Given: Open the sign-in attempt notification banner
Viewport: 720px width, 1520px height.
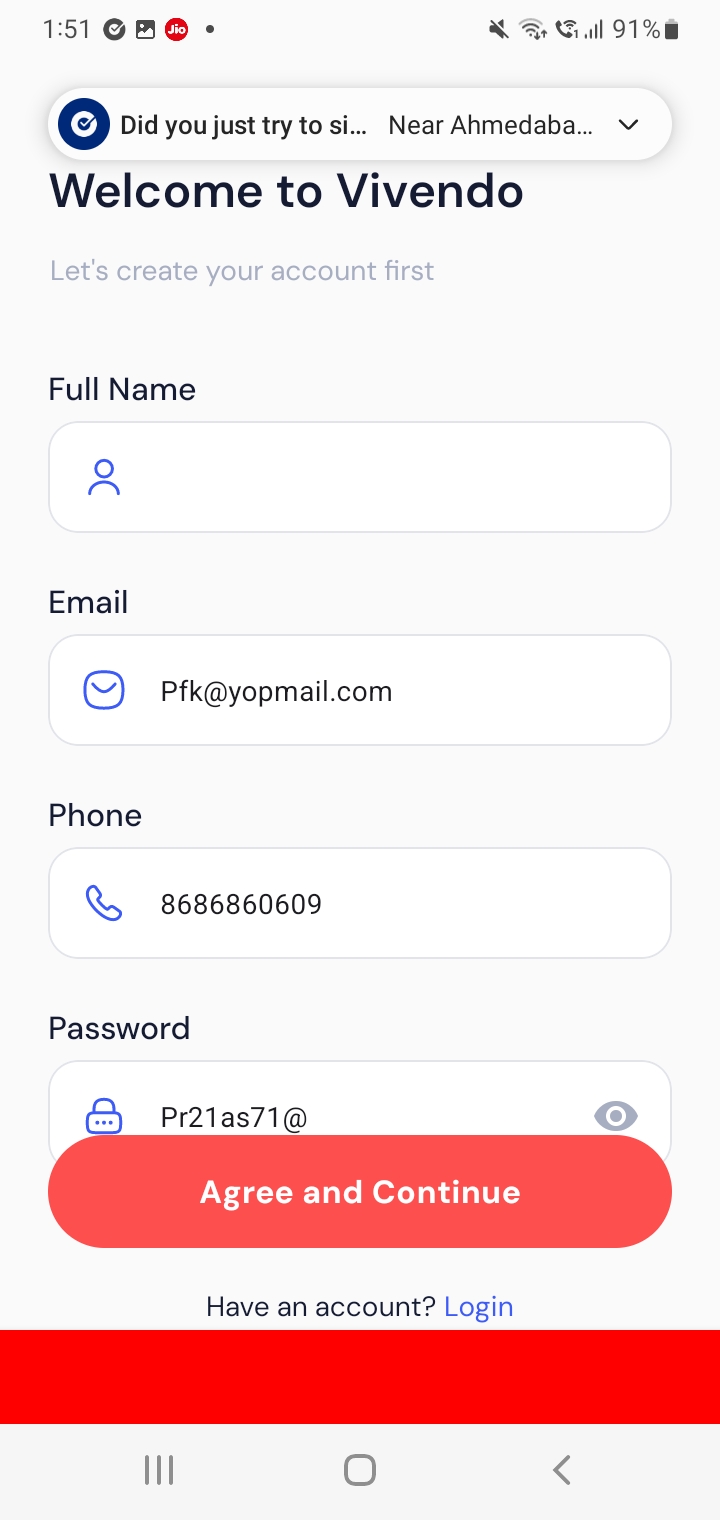Looking at the screenshot, I should pos(300,125).
